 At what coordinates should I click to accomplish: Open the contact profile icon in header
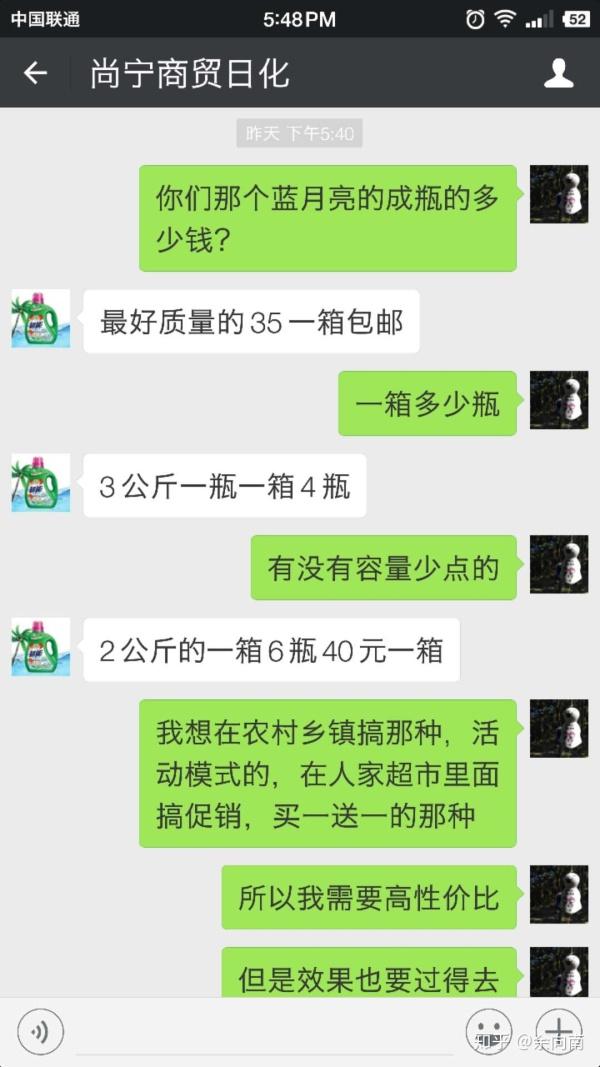point(558,73)
